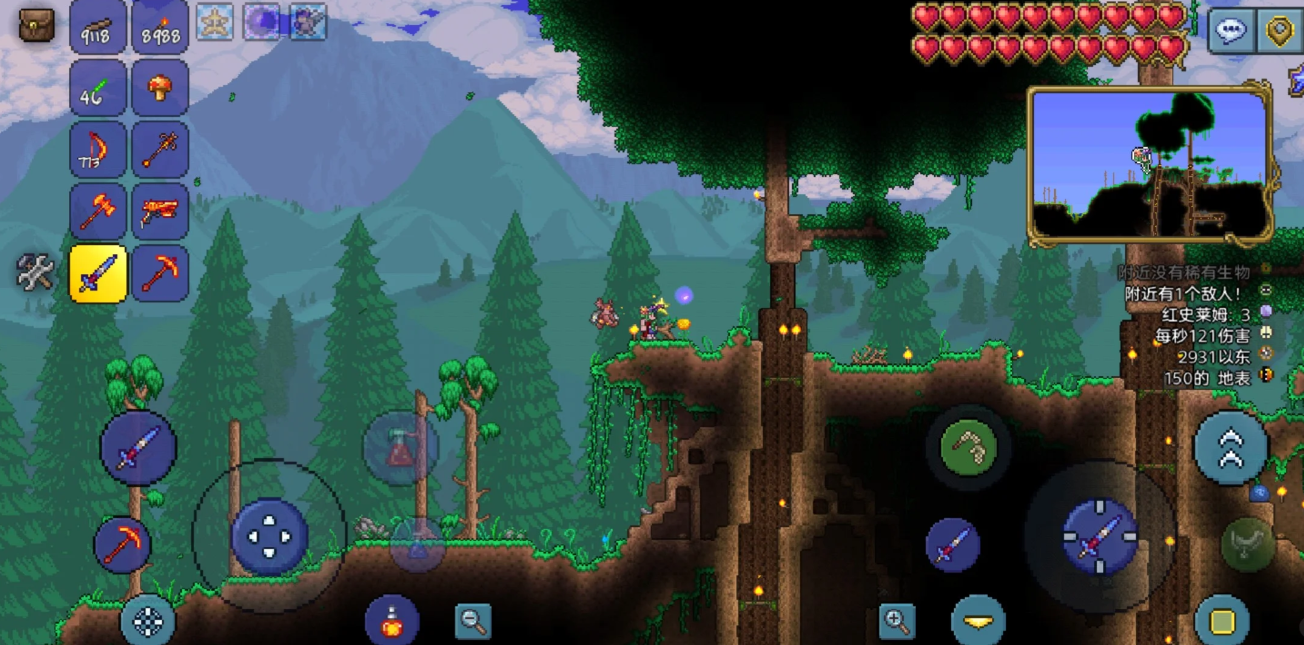Select the red axe hotbar slot

click(x=98, y=212)
